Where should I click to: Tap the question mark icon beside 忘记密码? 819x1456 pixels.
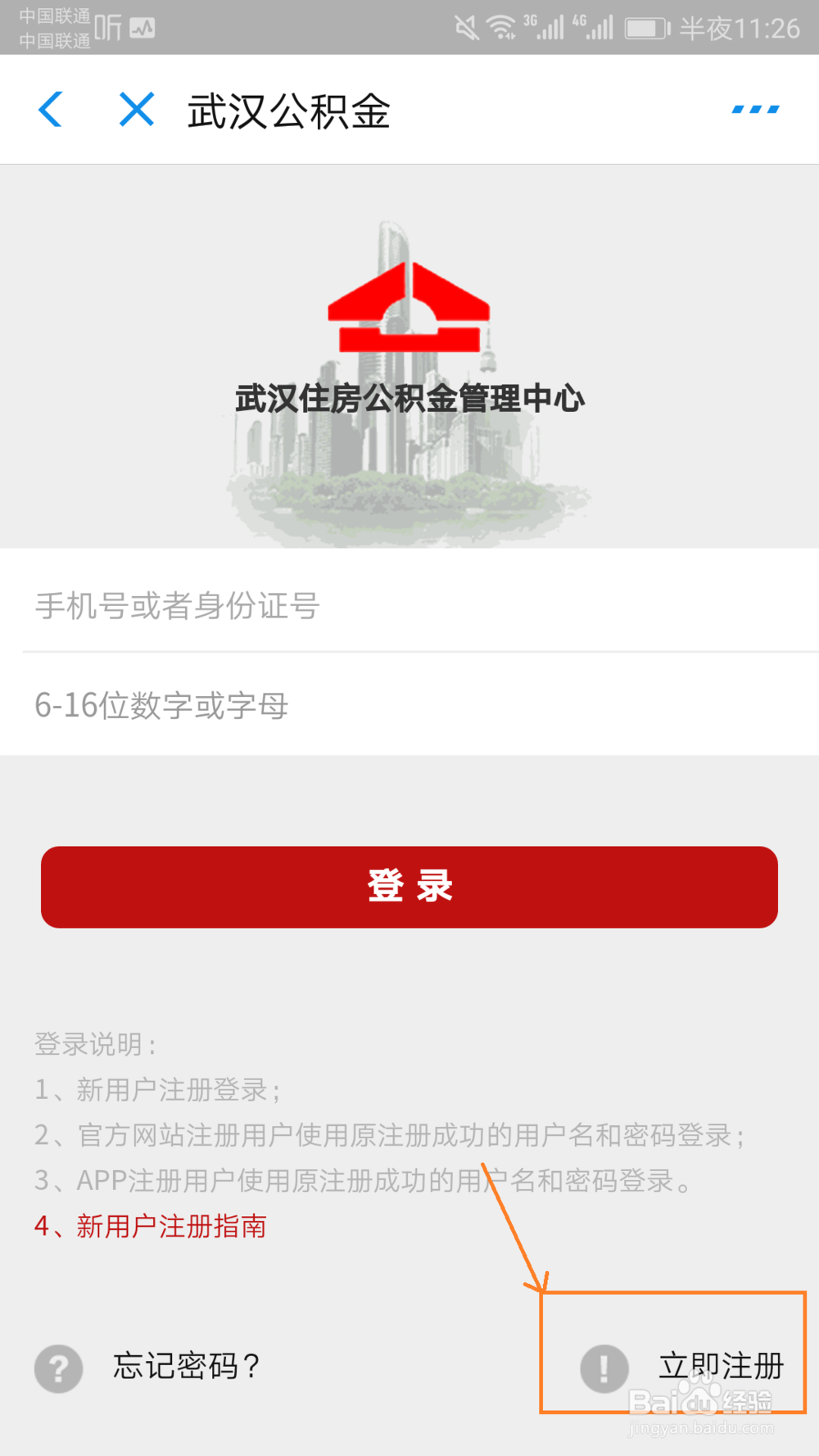tap(57, 1368)
